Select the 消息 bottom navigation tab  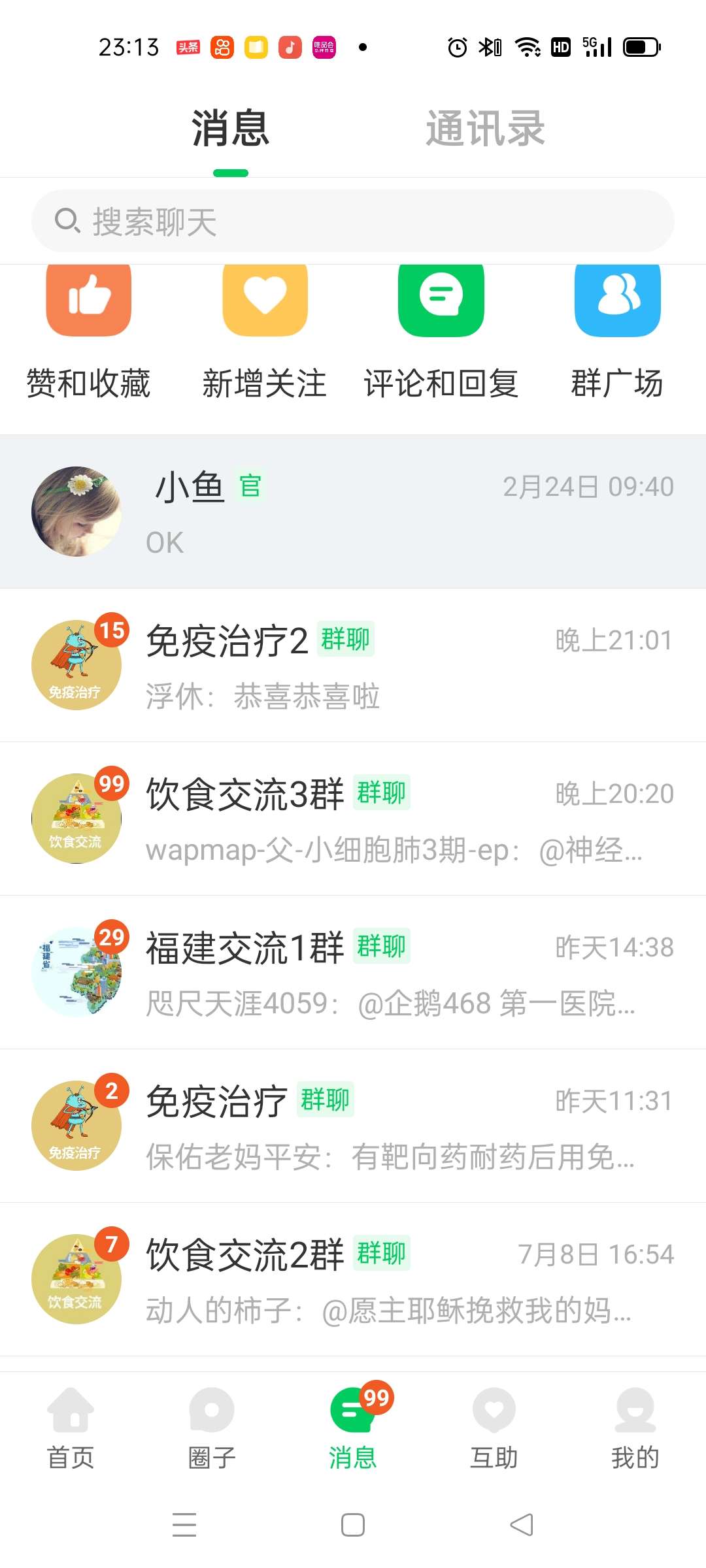[x=353, y=1429]
